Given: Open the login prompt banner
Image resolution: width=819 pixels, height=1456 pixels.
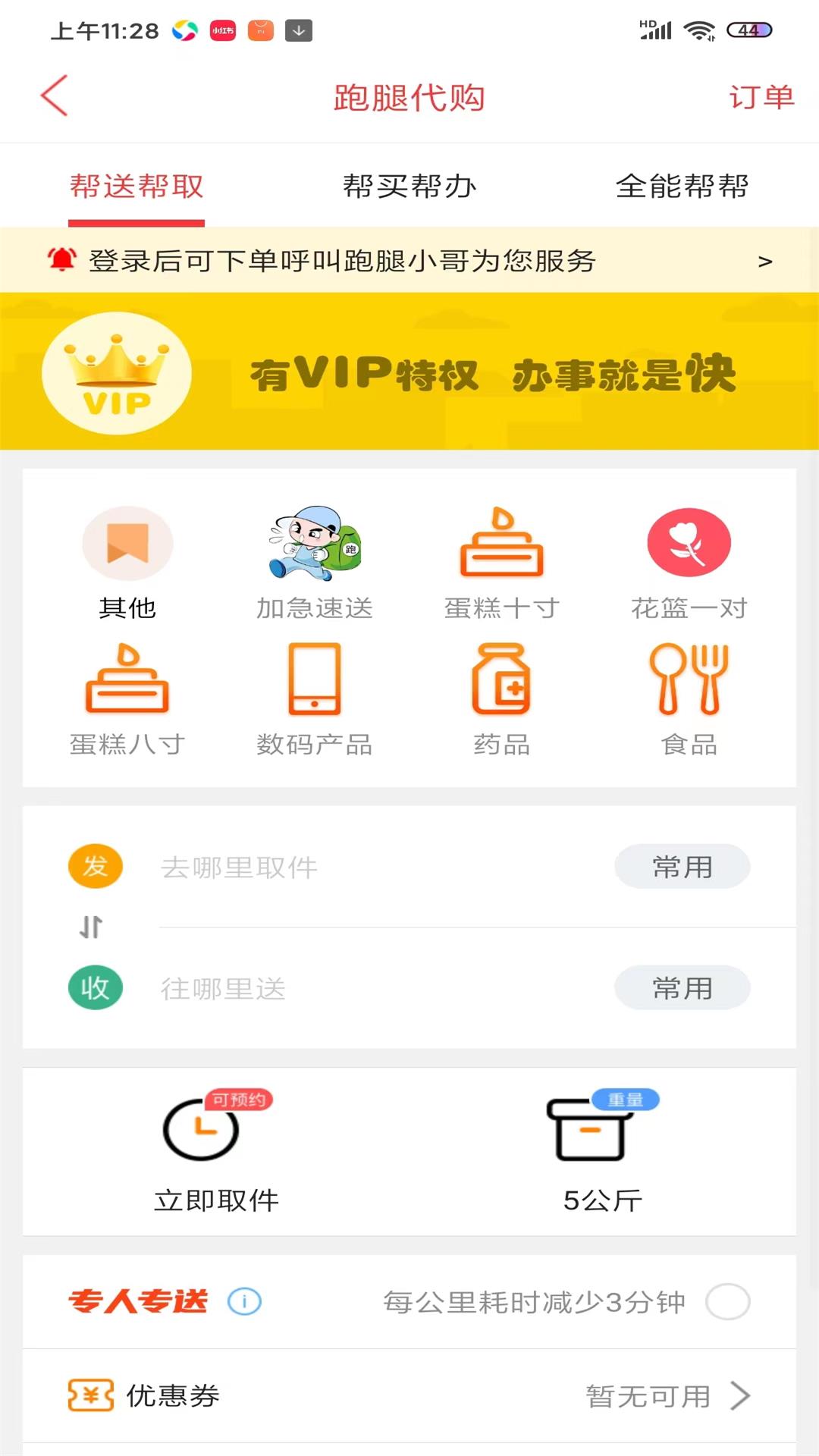Looking at the screenshot, I should 409,261.
